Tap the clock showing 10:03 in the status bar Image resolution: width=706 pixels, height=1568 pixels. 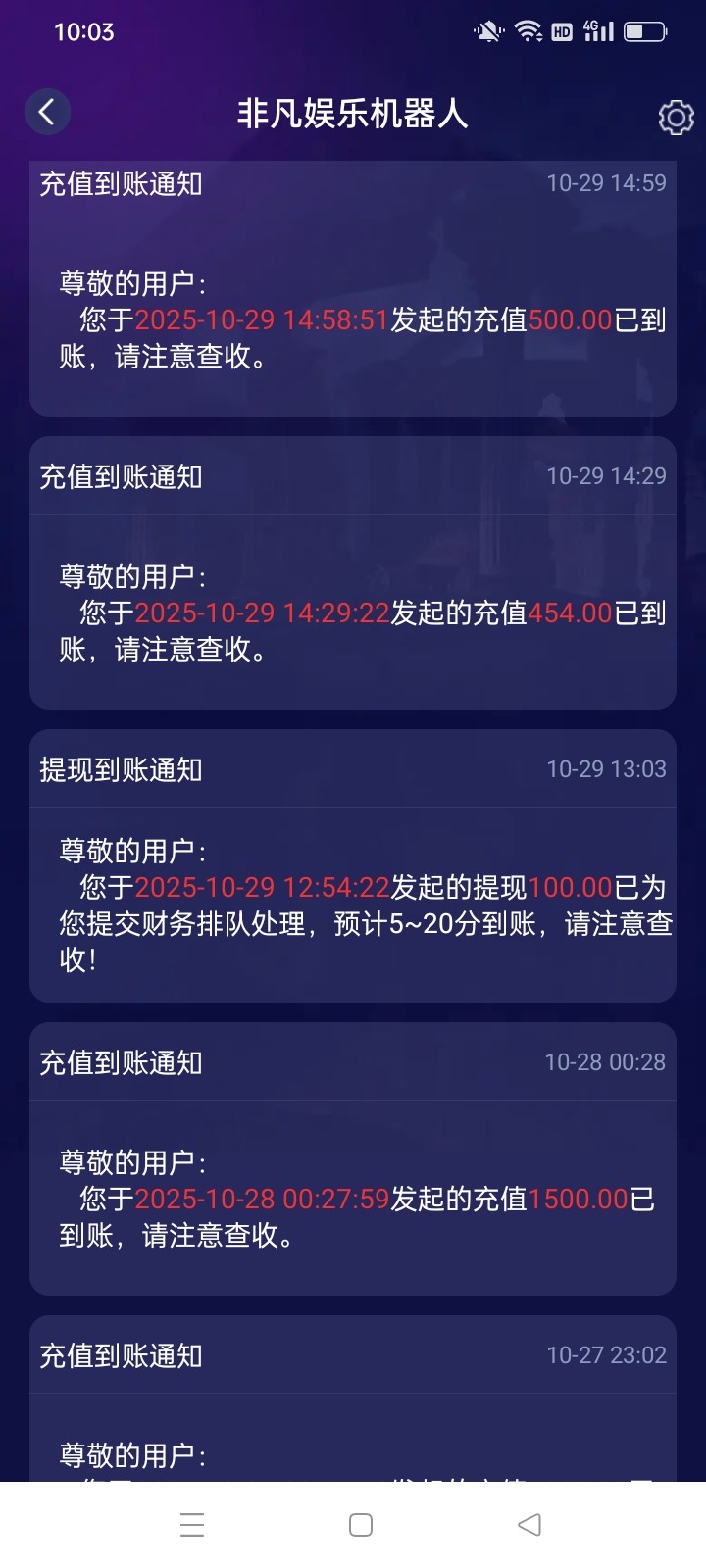pos(85,32)
